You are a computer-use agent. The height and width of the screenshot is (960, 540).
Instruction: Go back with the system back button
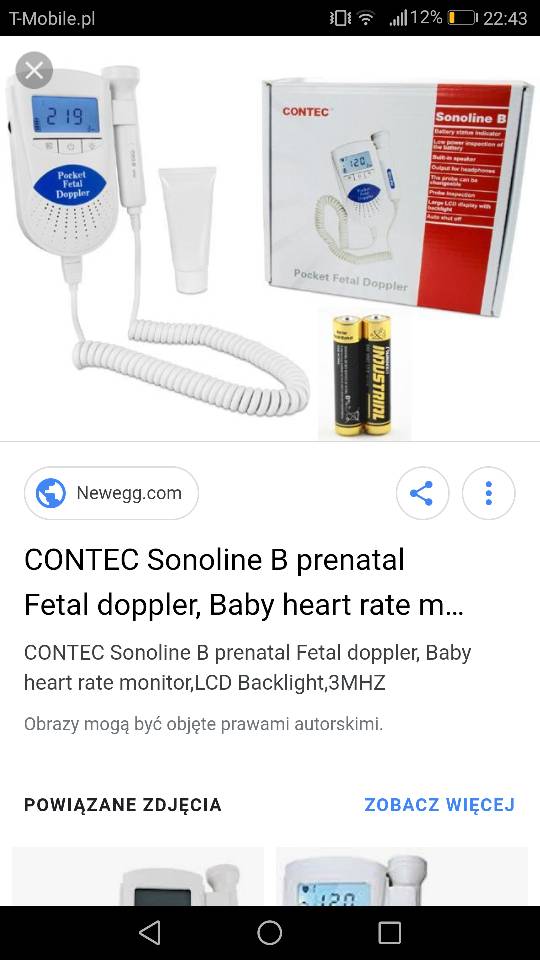[149, 933]
